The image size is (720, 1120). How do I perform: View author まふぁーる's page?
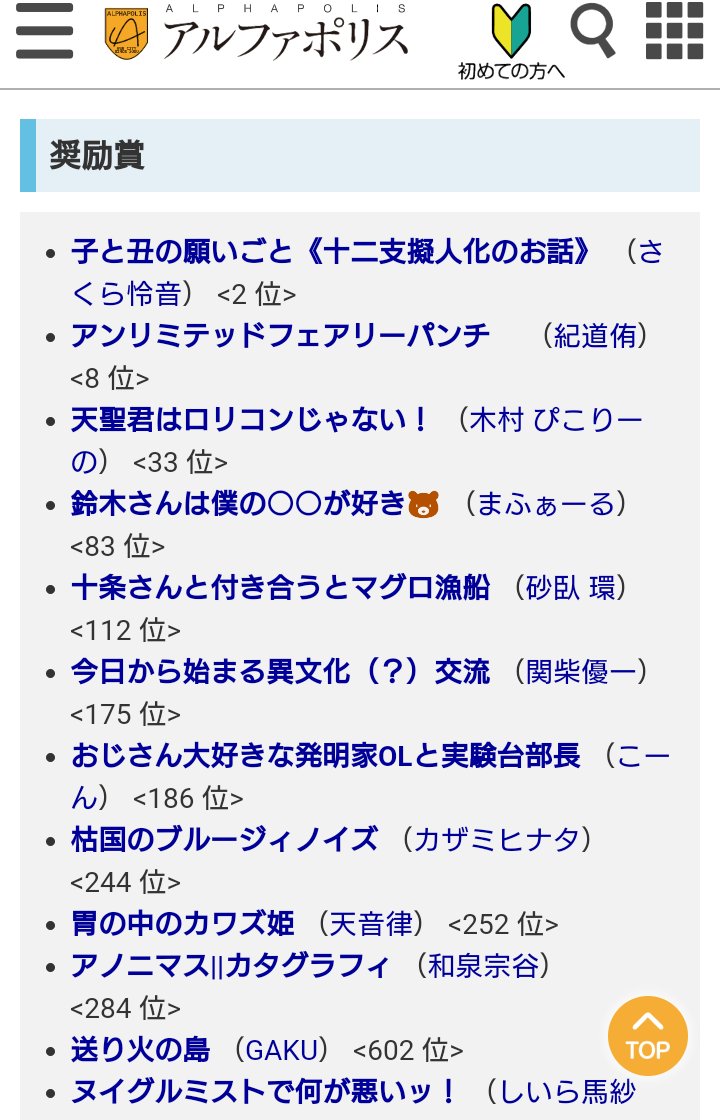coord(545,503)
